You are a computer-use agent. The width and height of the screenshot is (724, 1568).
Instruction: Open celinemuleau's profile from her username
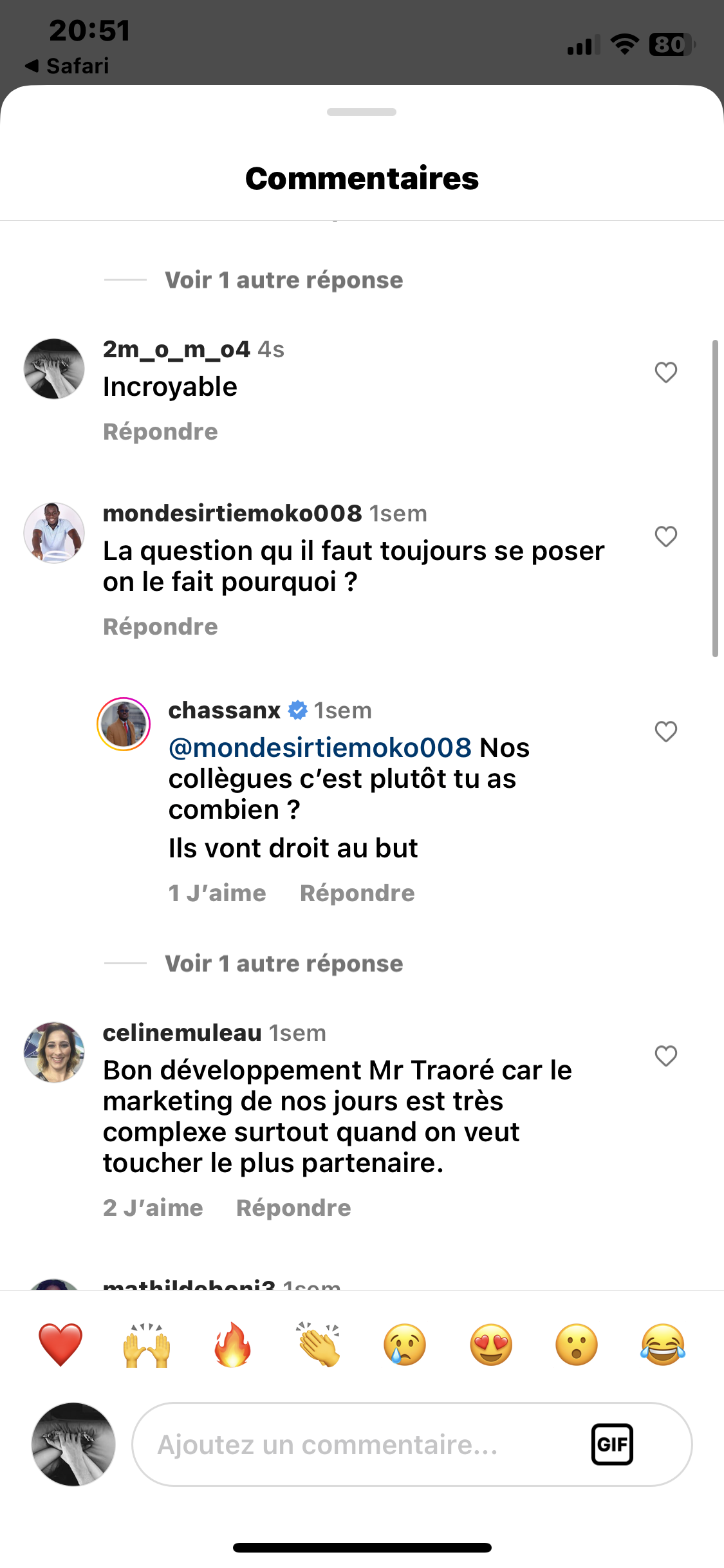tap(182, 1032)
